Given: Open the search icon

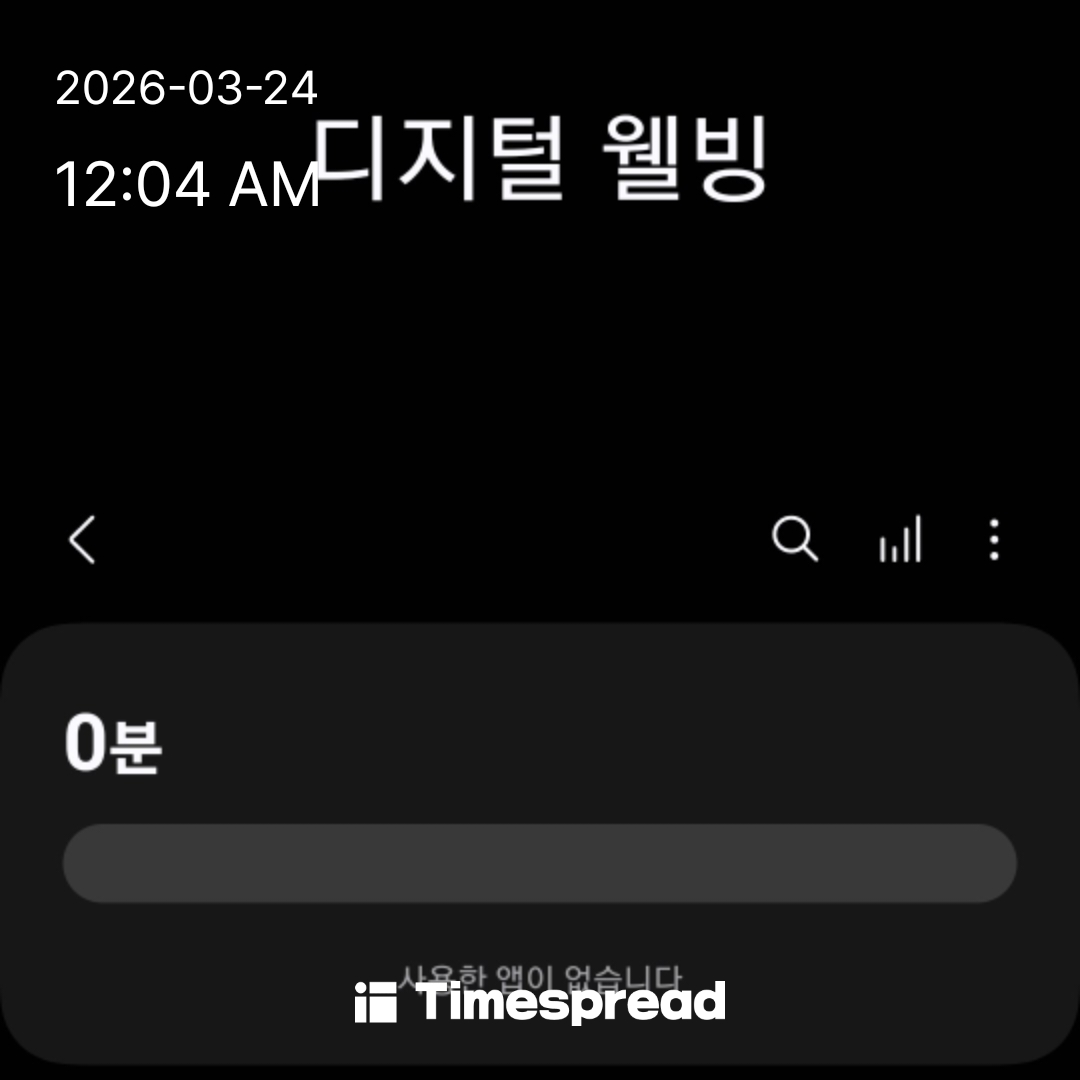Looking at the screenshot, I should [x=795, y=540].
